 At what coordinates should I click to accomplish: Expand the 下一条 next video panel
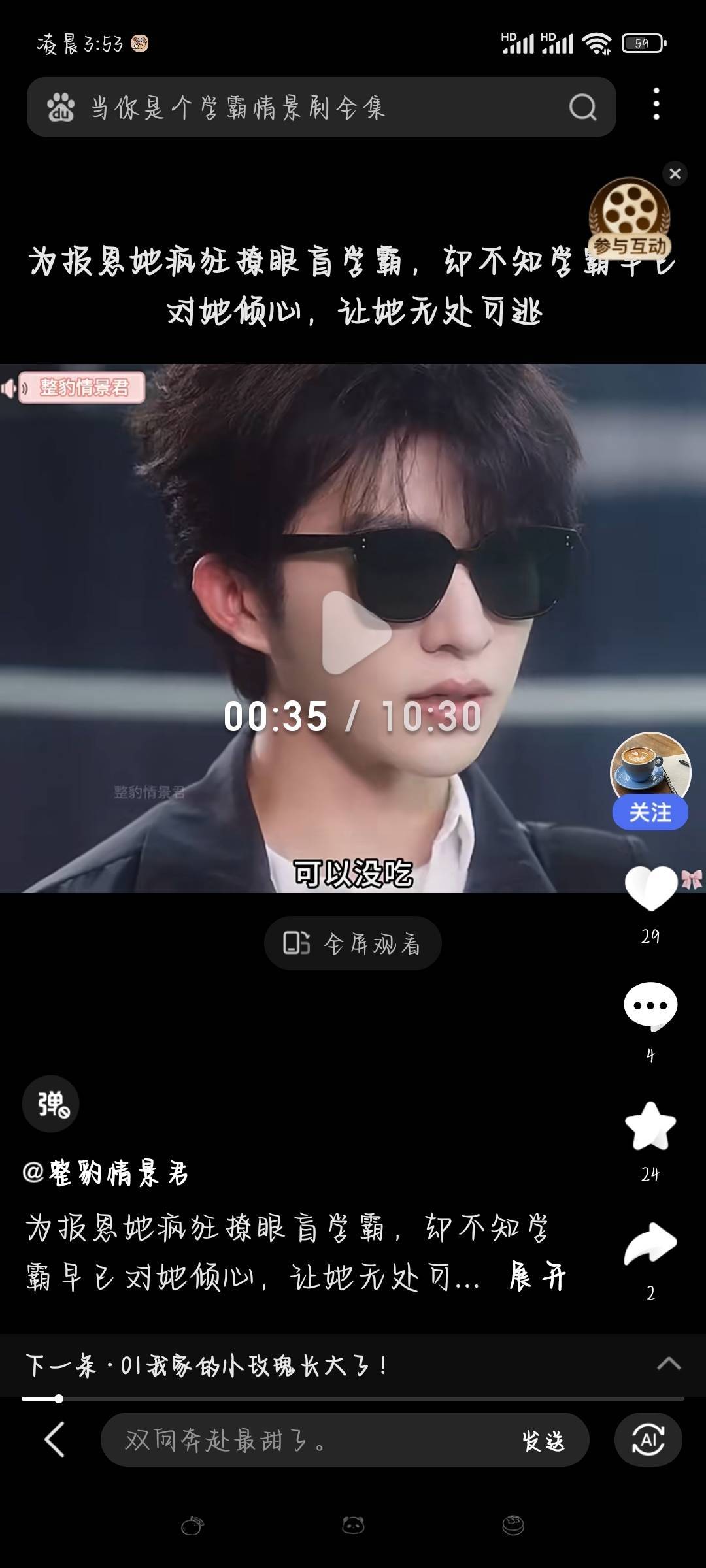point(668,1364)
